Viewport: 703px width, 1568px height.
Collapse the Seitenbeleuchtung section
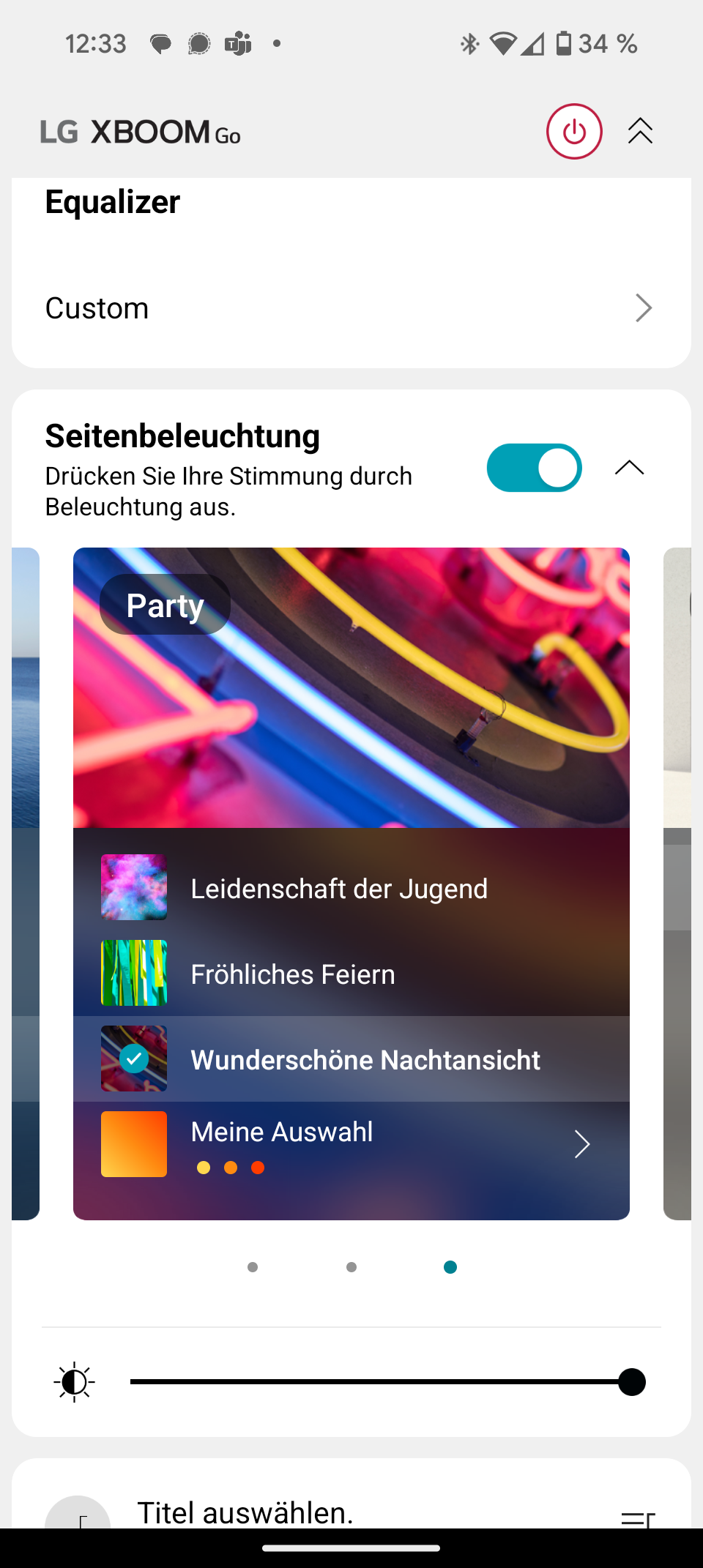click(629, 468)
